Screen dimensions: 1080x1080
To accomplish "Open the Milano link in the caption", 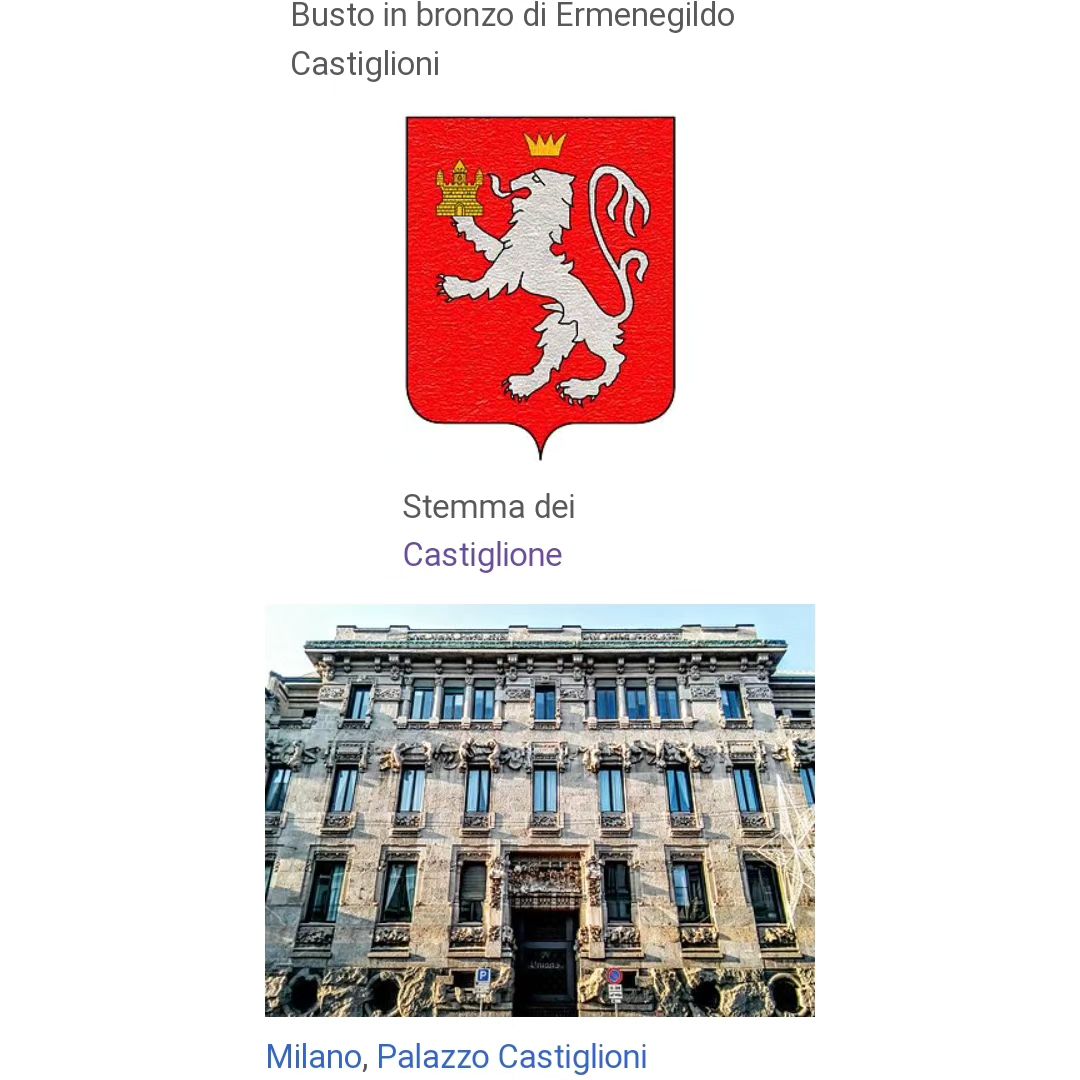I will pos(312,1057).
